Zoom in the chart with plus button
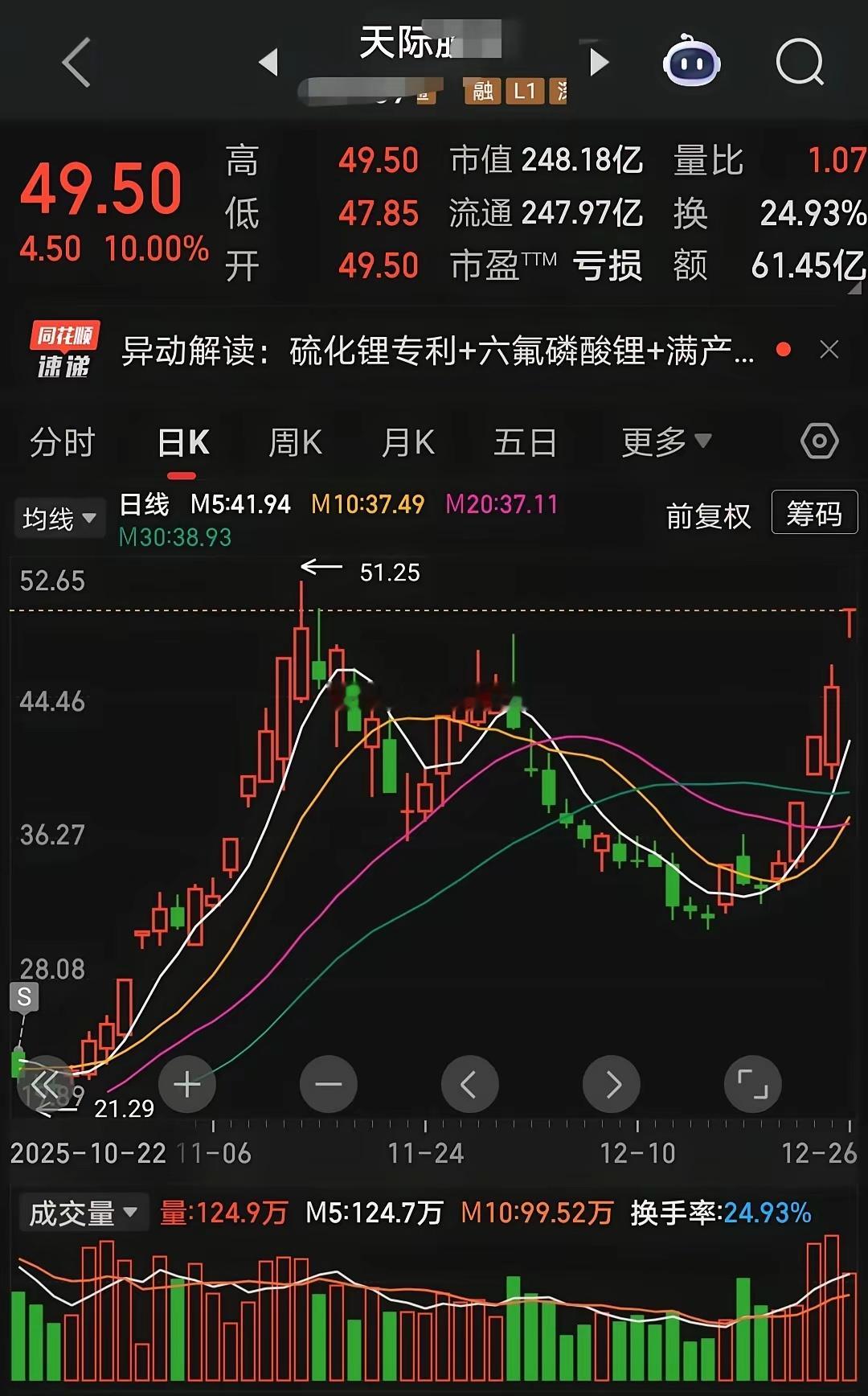 (x=187, y=1084)
